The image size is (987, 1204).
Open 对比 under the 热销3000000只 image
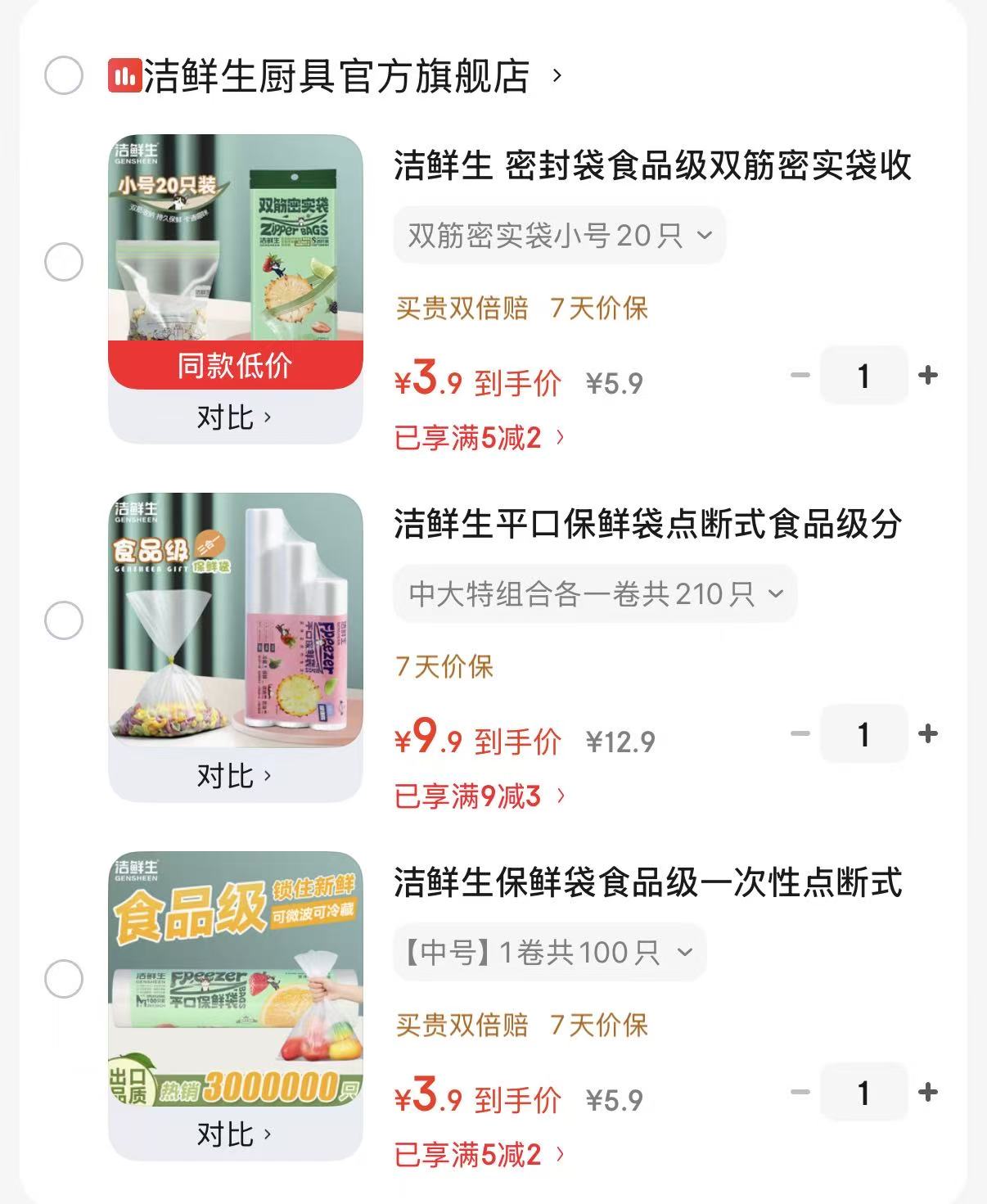click(234, 1134)
